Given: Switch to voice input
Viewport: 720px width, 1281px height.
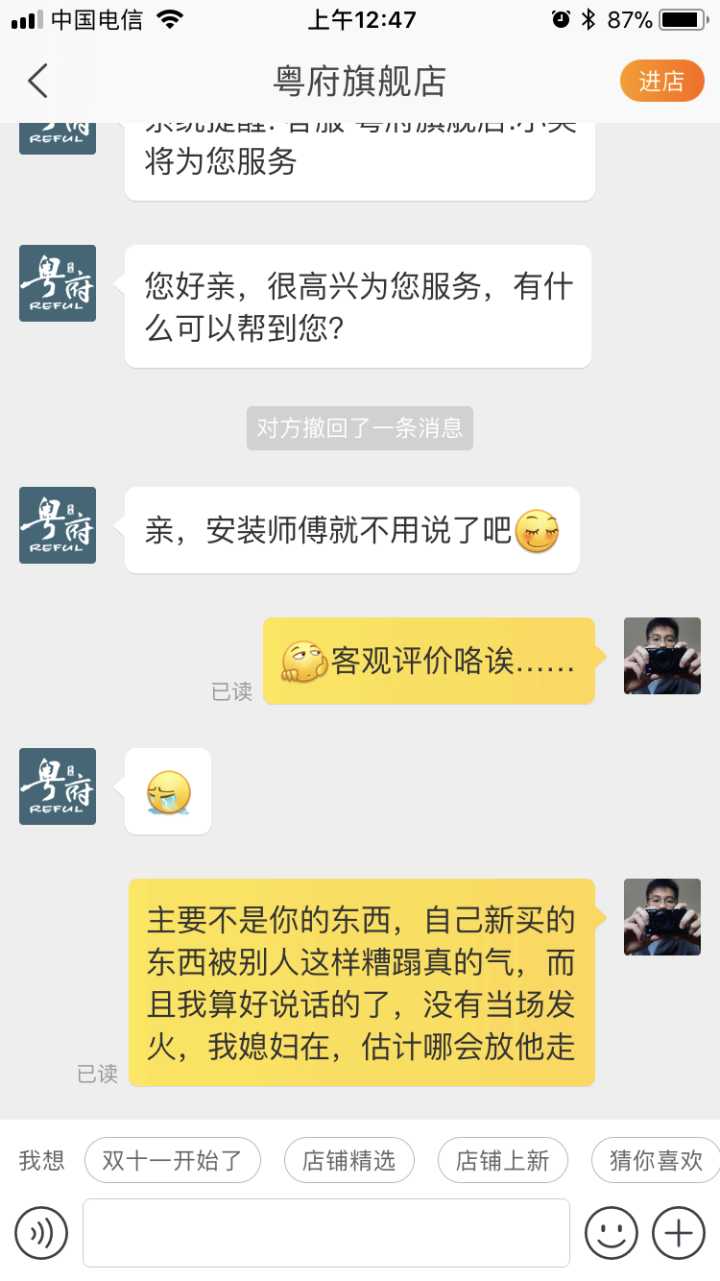Looking at the screenshot, I should [41, 1233].
